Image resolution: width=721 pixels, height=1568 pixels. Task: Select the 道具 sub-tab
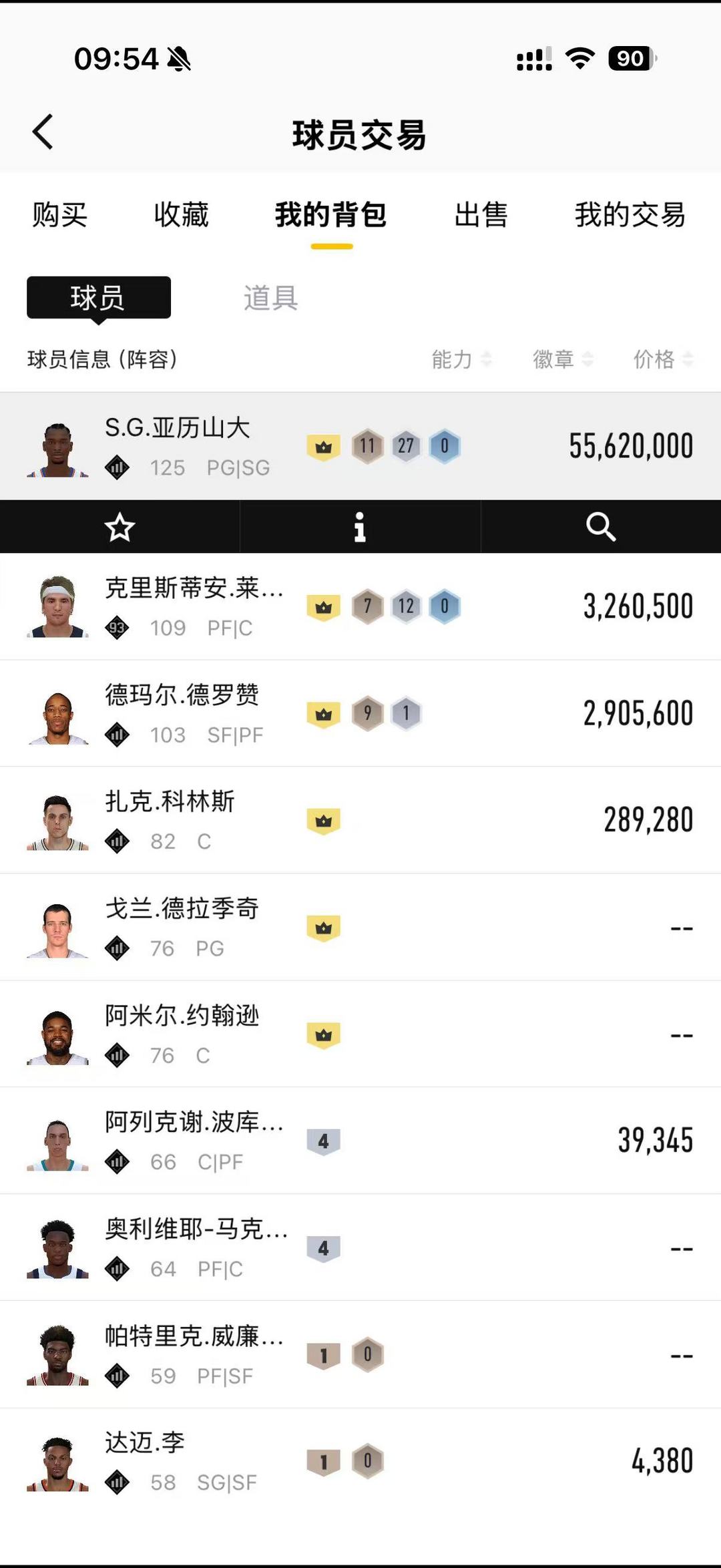coord(270,298)
